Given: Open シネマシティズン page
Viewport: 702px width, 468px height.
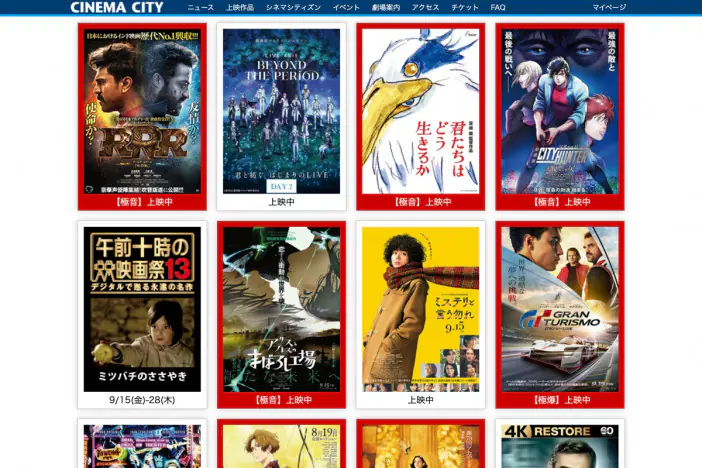Looking at the screenshot, I should [x=293, y=7].
